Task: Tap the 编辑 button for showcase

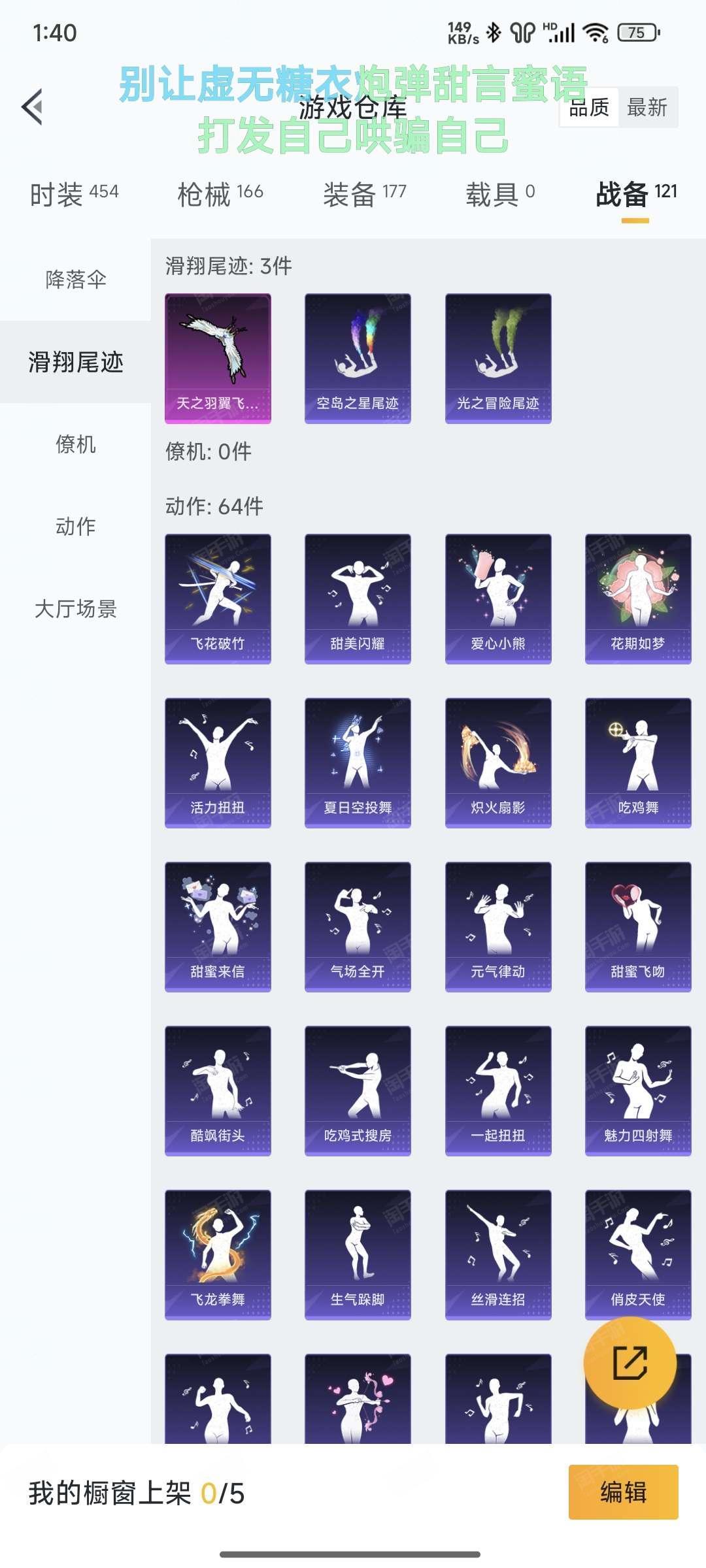Action: pyautogui.click(x=624, y=1492)
